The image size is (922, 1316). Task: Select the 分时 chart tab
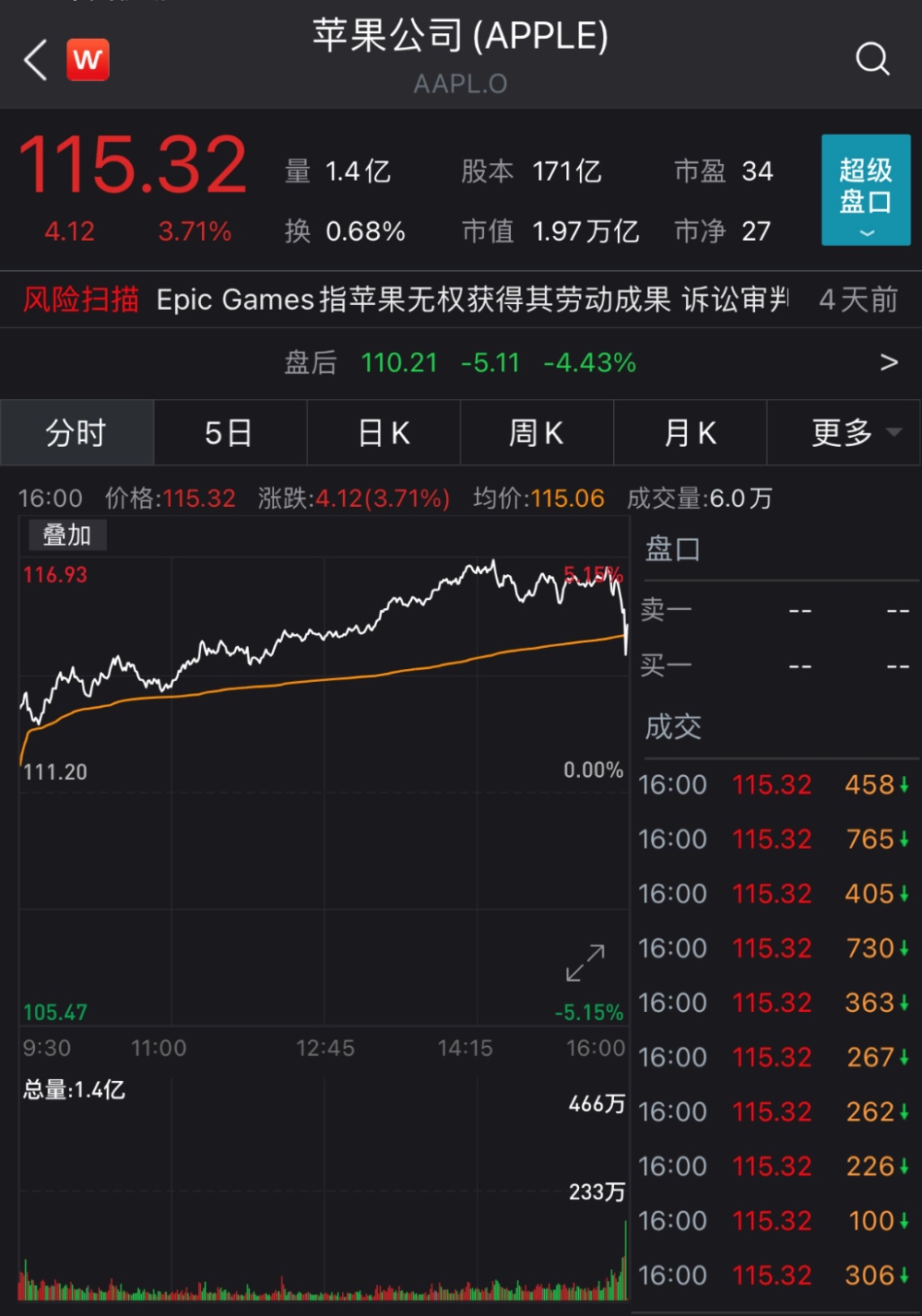77,432
